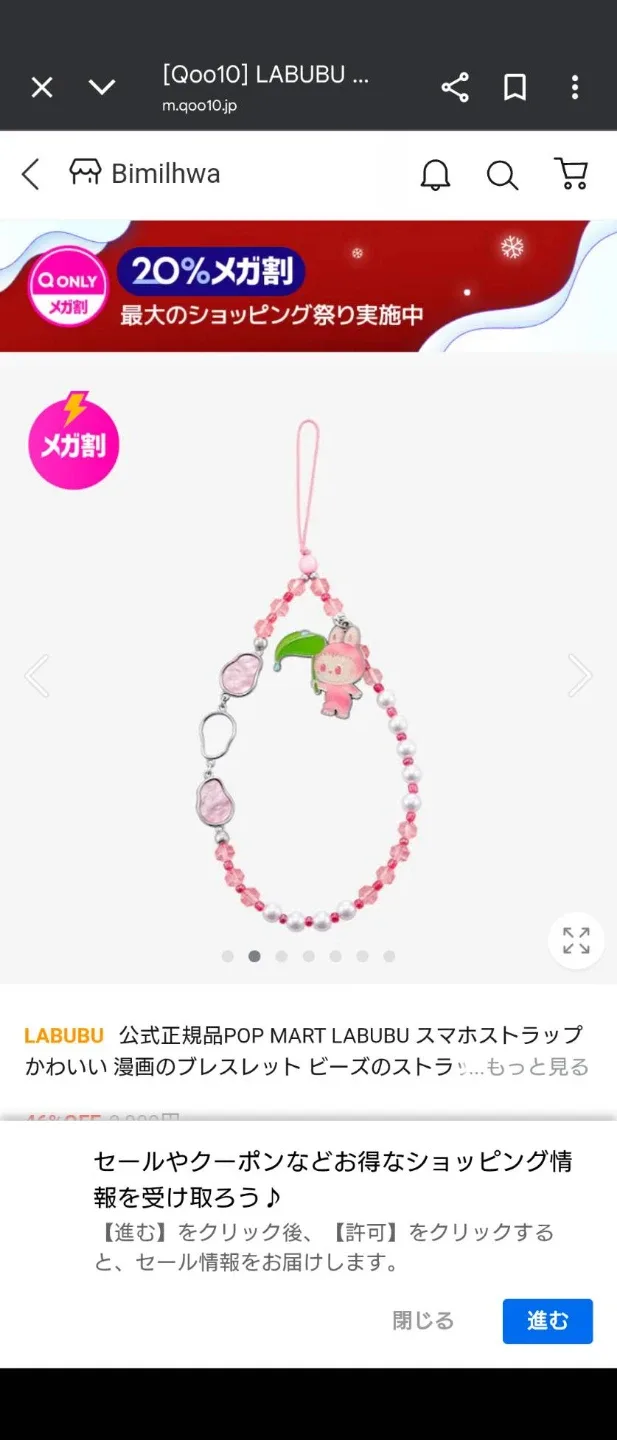This screenshot has width=617, height=1440.
Task: Minimize the tab with the down chevron
Action: (x=102, y=88)
